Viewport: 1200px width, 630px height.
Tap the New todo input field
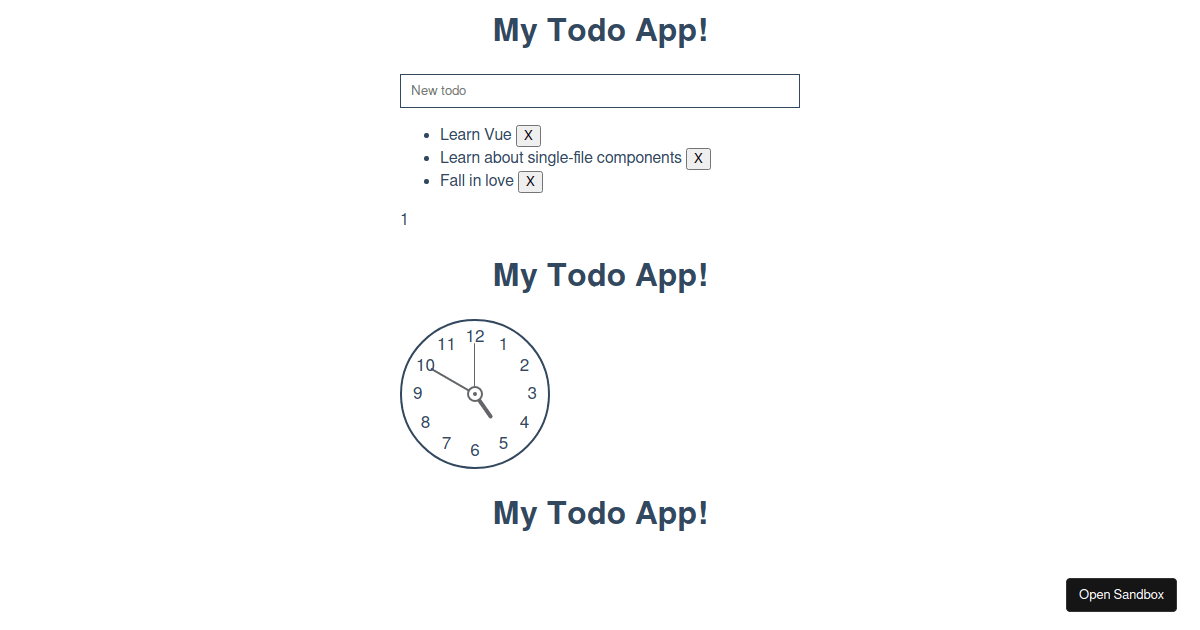click(599, 91)
